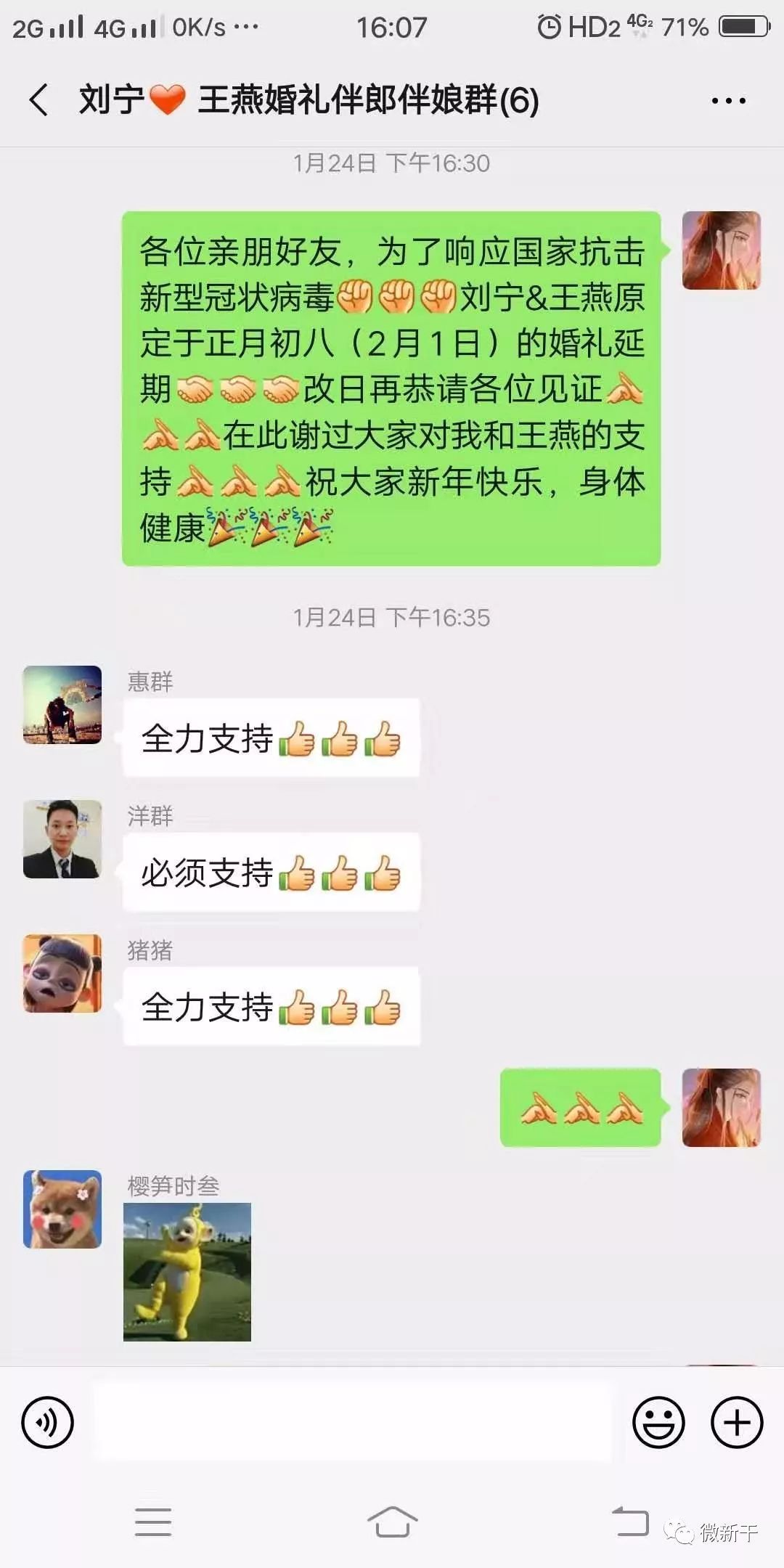The image size is (784, 1568).
Task: Go back from the group chat
Action: (39, 99)
